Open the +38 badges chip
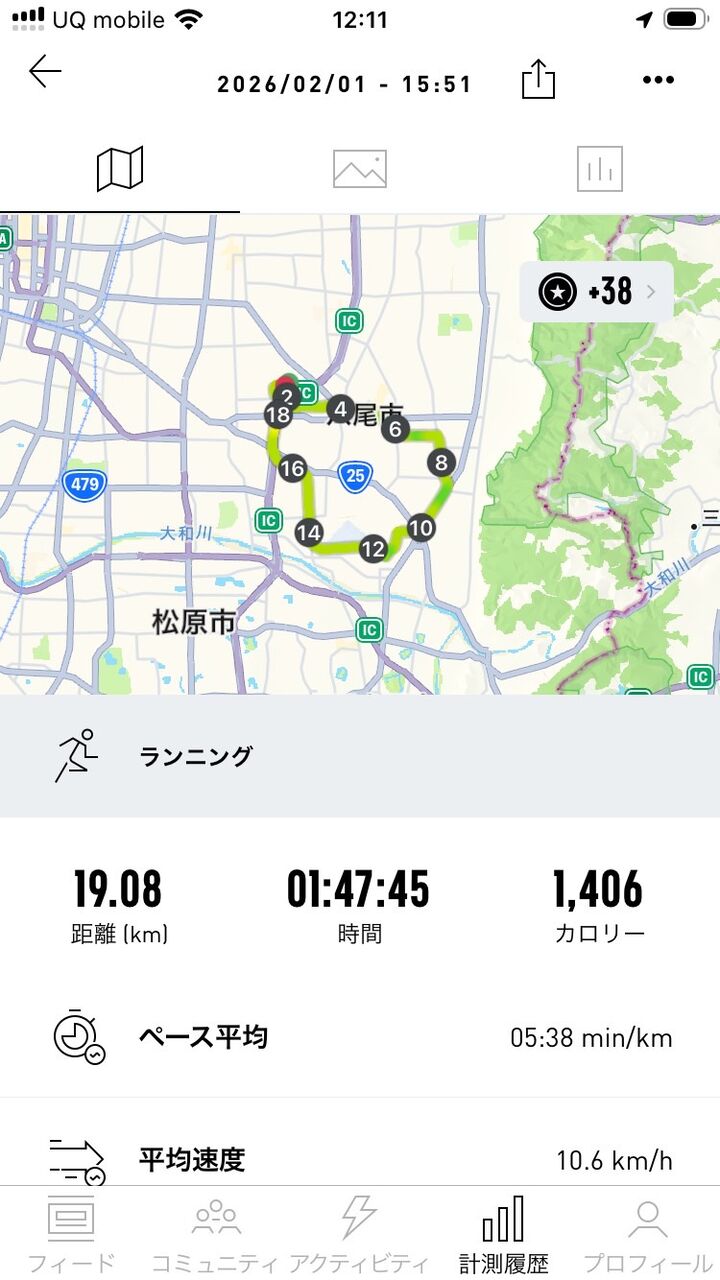Screen dimensions: 720x1280 596,292
